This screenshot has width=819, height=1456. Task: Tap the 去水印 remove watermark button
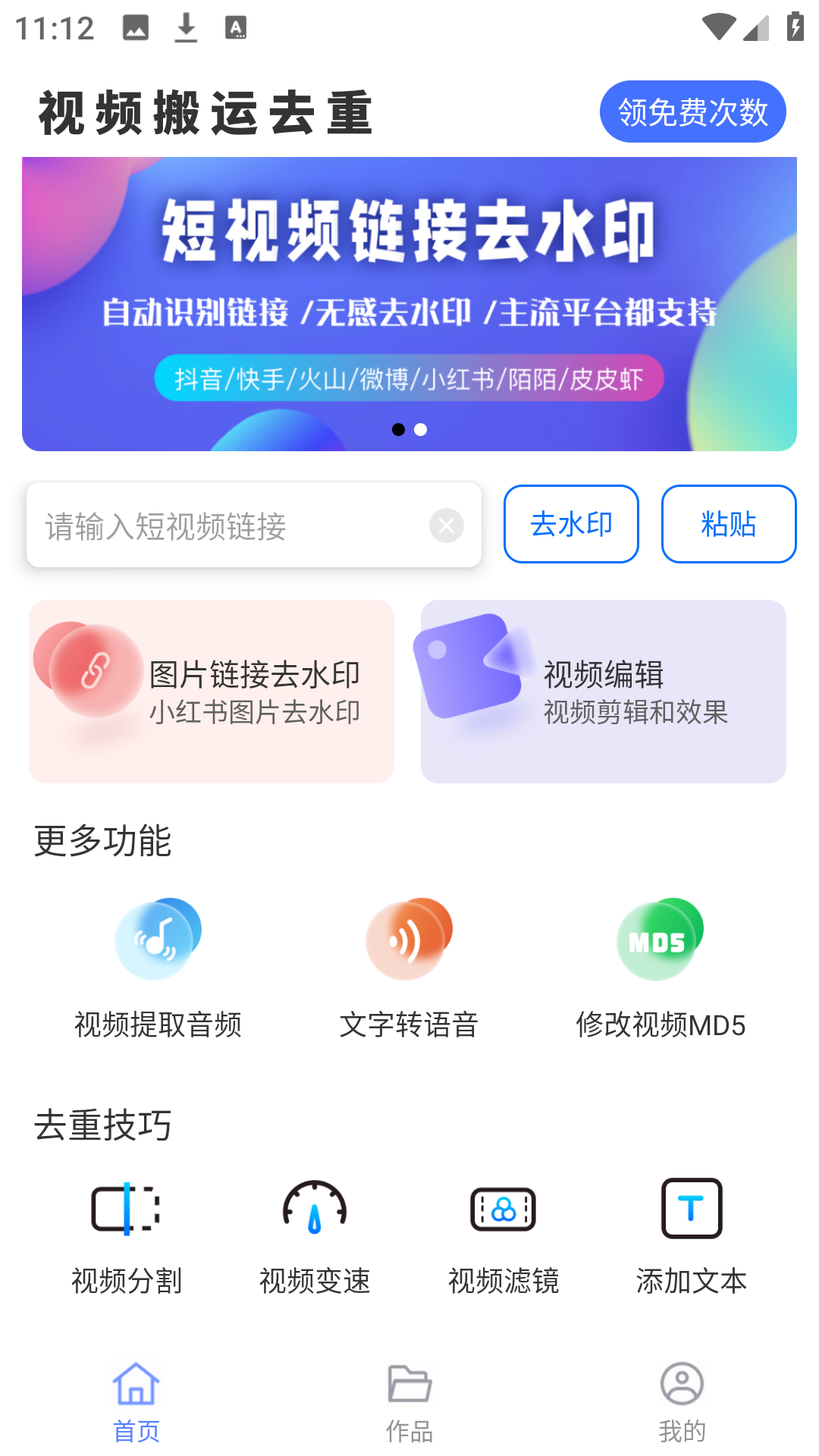click(x=571, y=524)
